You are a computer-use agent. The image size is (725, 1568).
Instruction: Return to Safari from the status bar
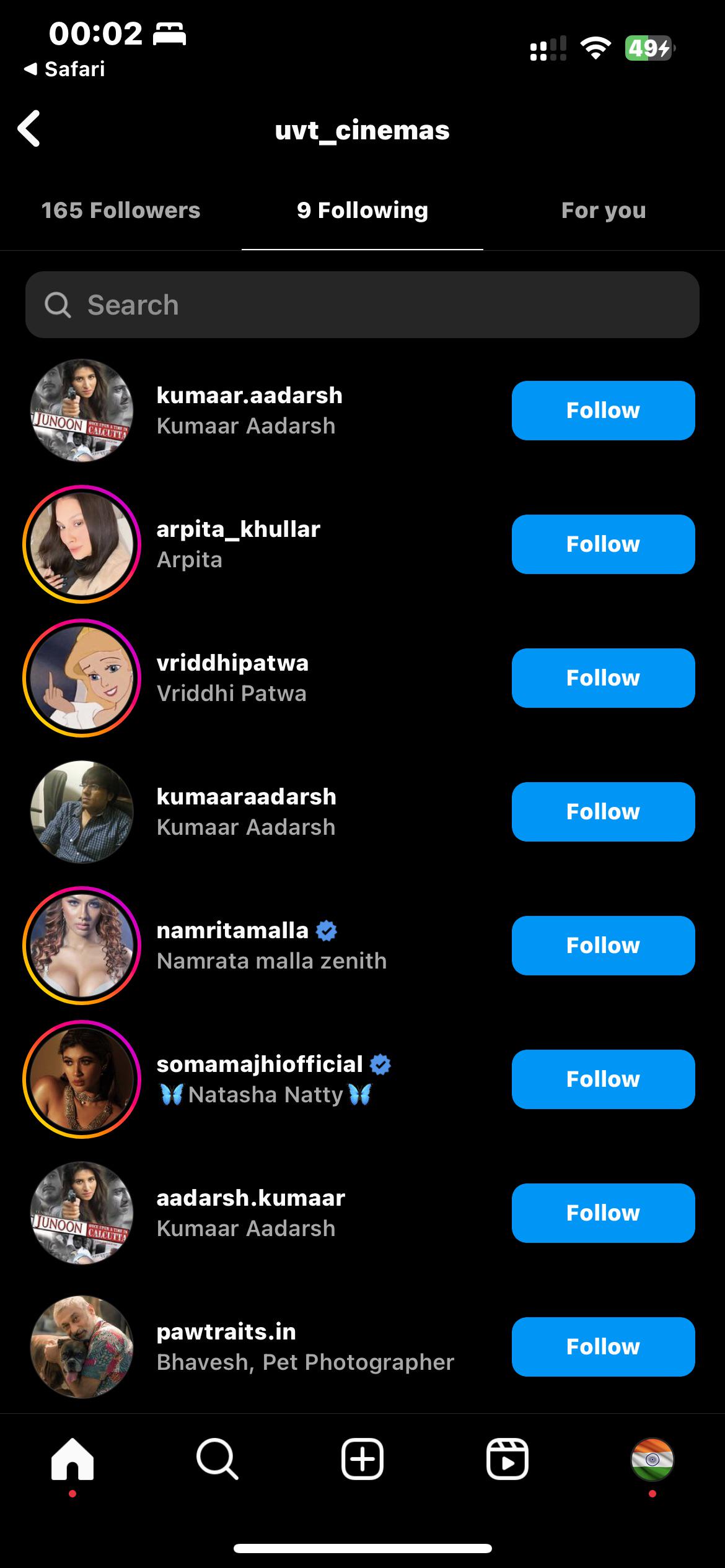(64, 69)
